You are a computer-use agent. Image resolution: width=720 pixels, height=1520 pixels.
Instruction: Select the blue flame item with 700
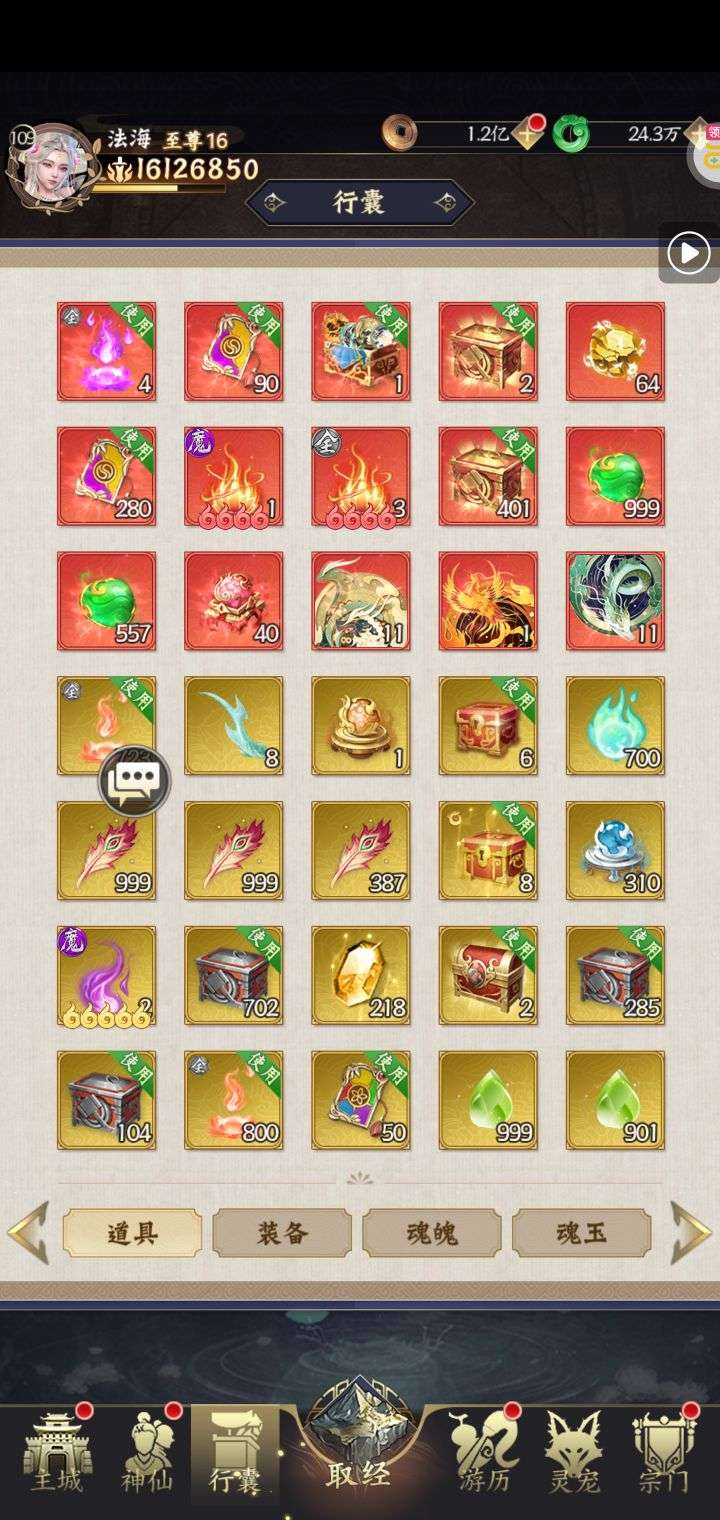(x=615, y=725)
